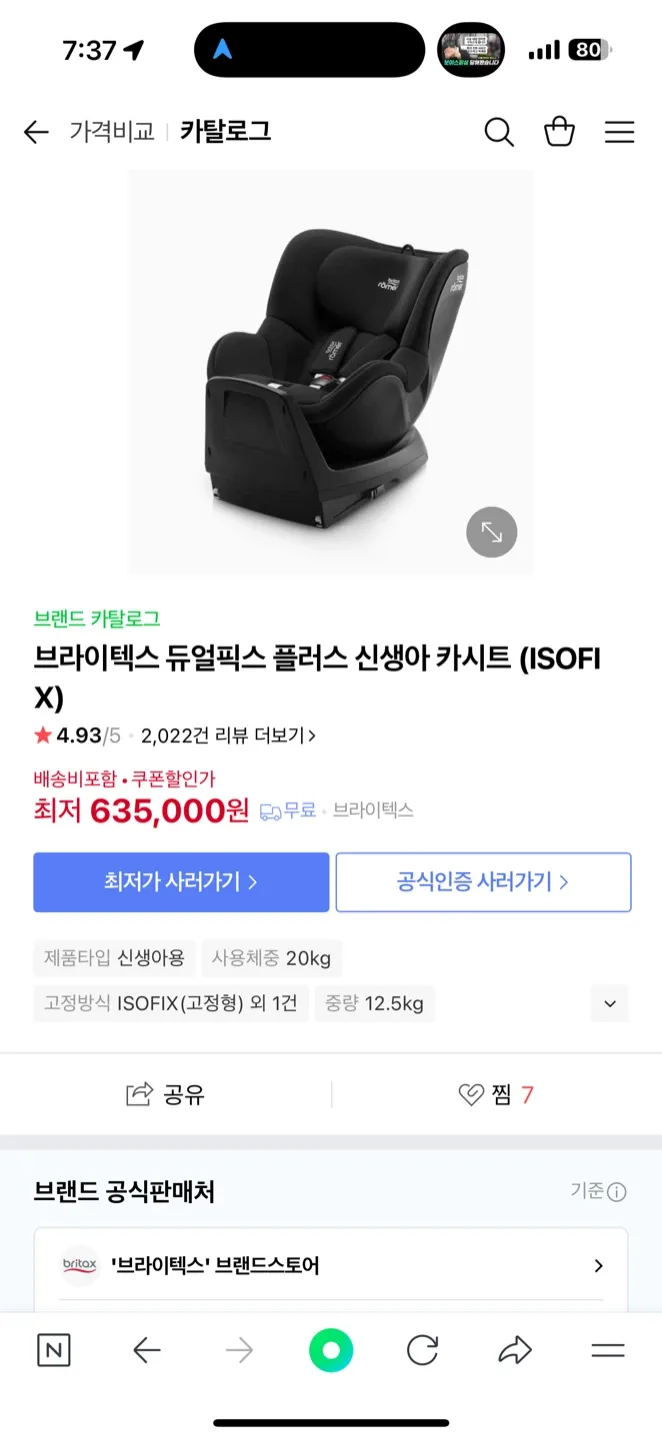The height and width of the screenshot is (1440, 662).
Task: Tap the green circle button
Action: pyautogui.click(x=331, y=1351)
